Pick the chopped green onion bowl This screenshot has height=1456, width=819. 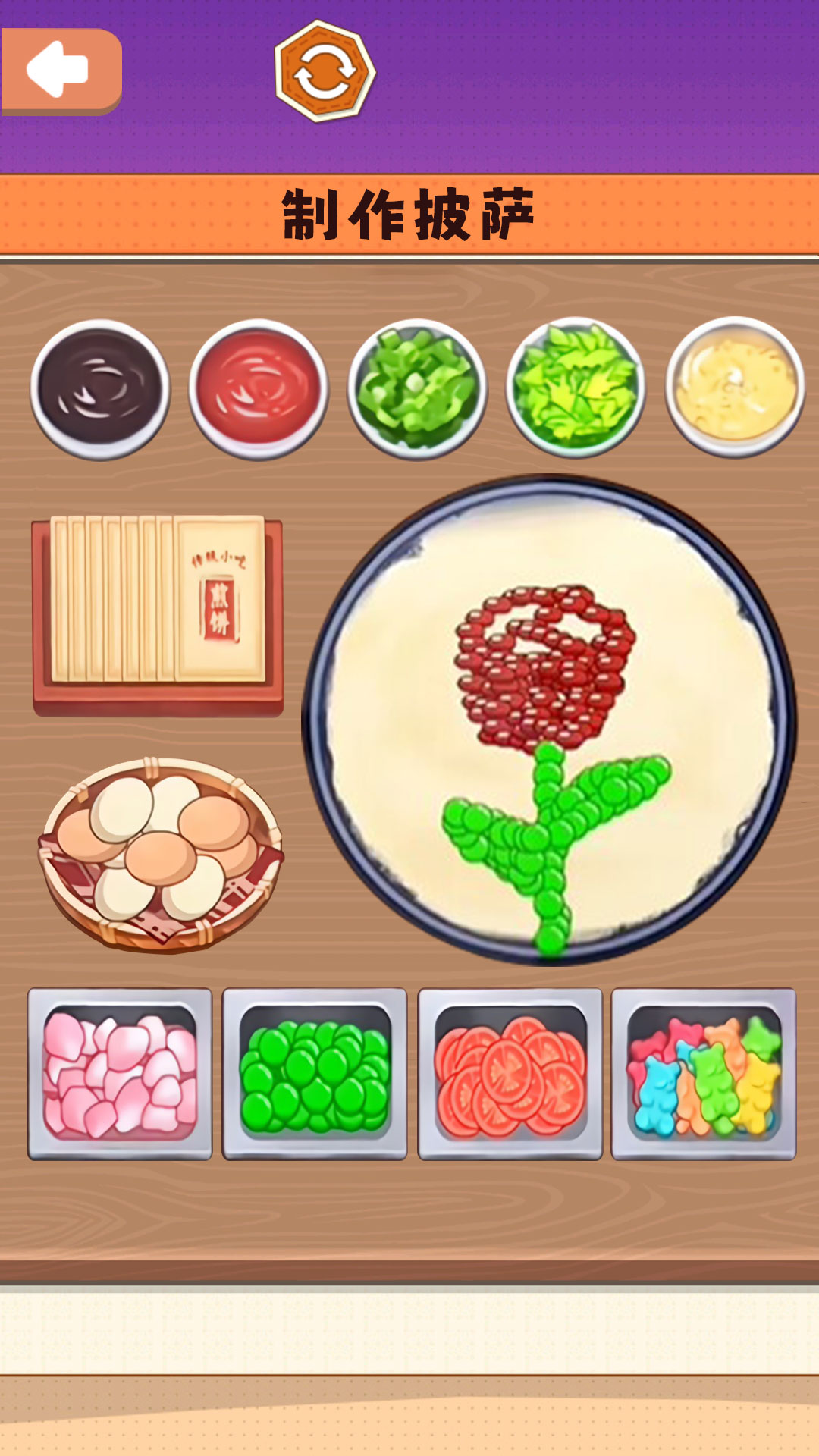tap(417, 389)
